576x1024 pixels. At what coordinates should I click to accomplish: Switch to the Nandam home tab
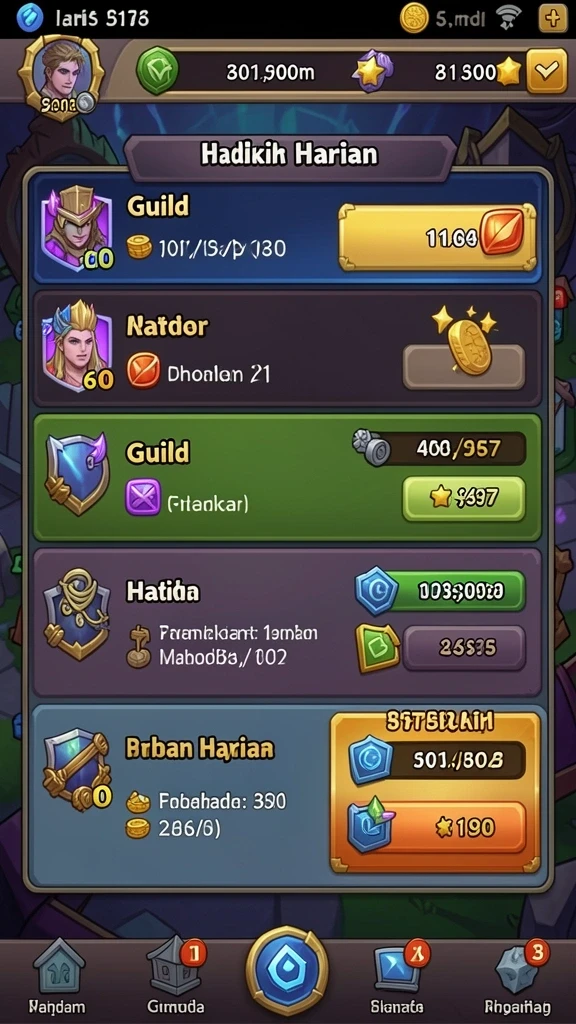pos(59,978)
